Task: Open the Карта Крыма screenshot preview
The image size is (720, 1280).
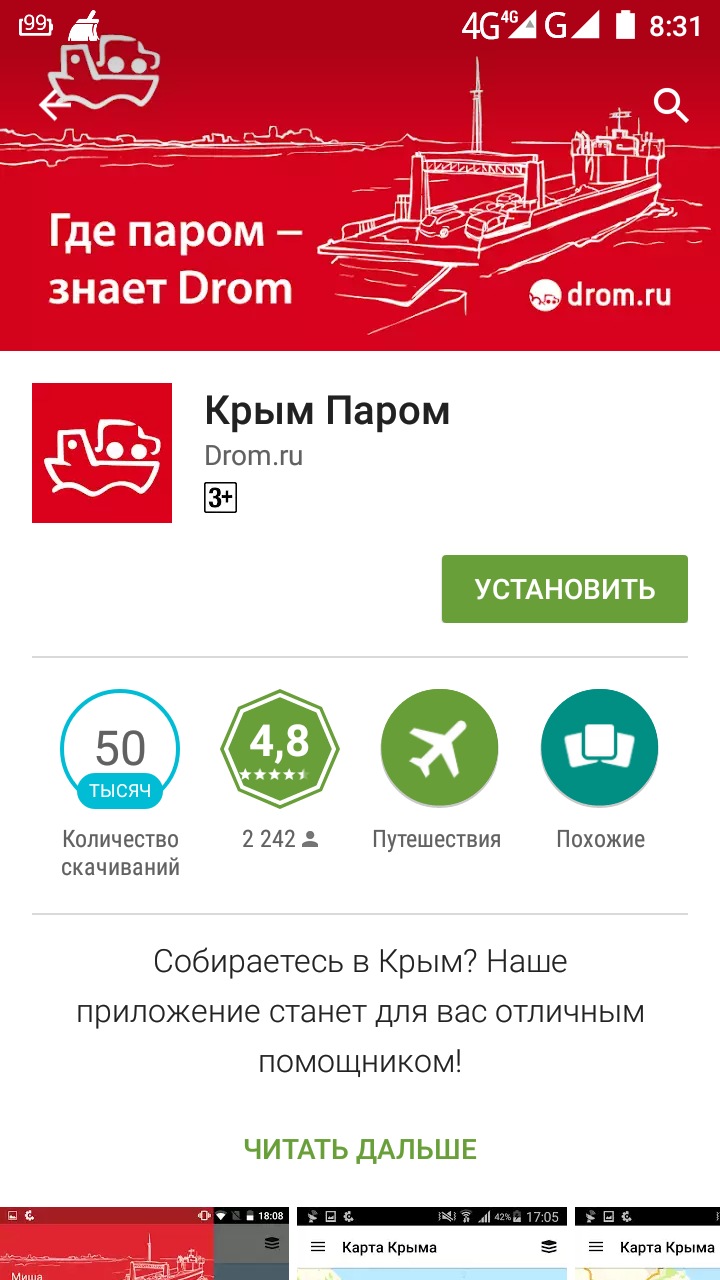Action: pyautogui.click(x=431, y=1245)
